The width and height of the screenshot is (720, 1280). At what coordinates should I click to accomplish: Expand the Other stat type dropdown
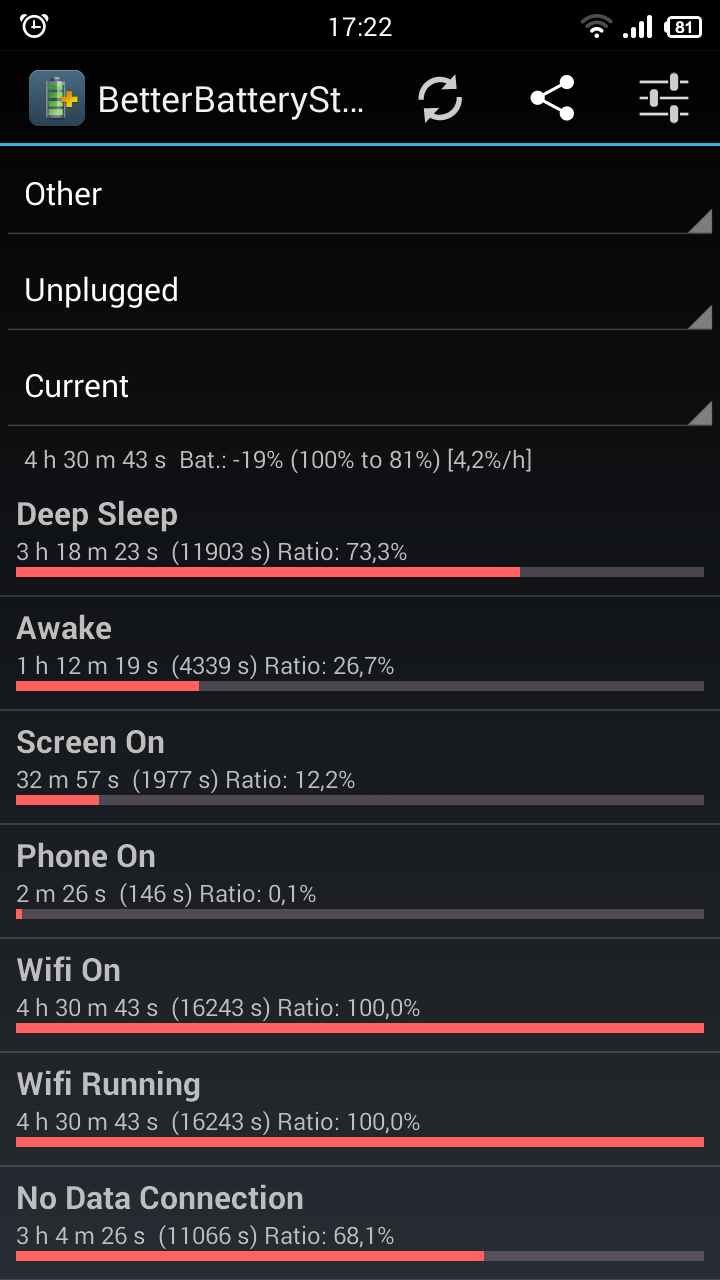(360, 194)
